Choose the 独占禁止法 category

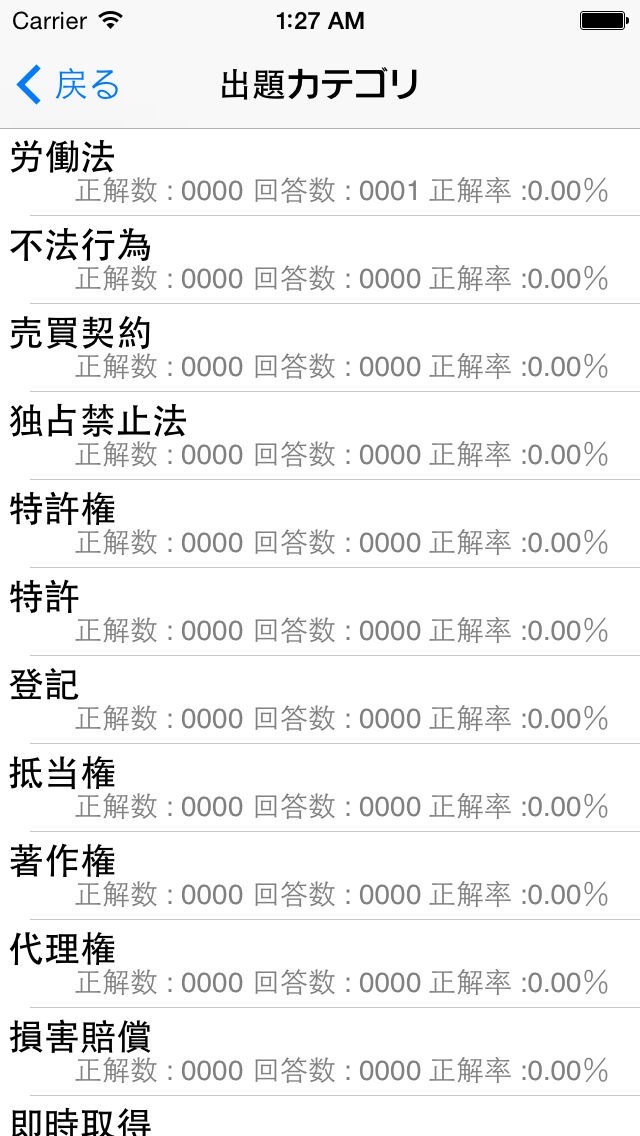tap(320, 436)
